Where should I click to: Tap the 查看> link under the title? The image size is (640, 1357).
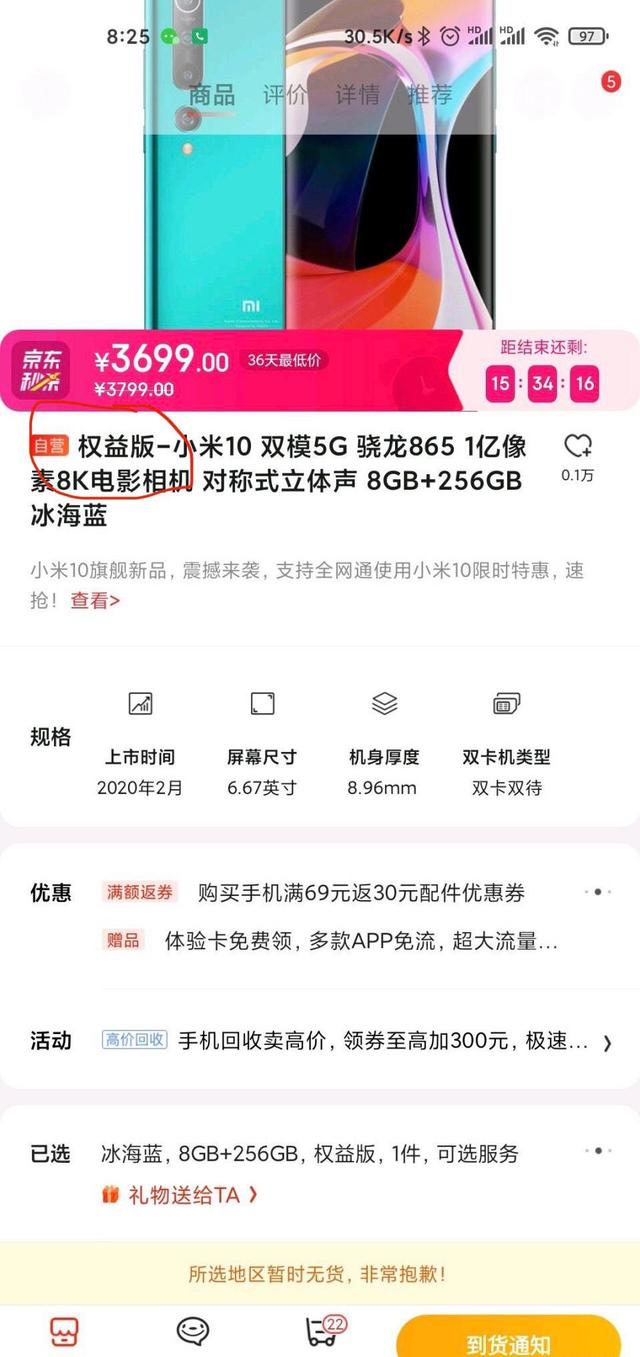(x=95, y=601)
